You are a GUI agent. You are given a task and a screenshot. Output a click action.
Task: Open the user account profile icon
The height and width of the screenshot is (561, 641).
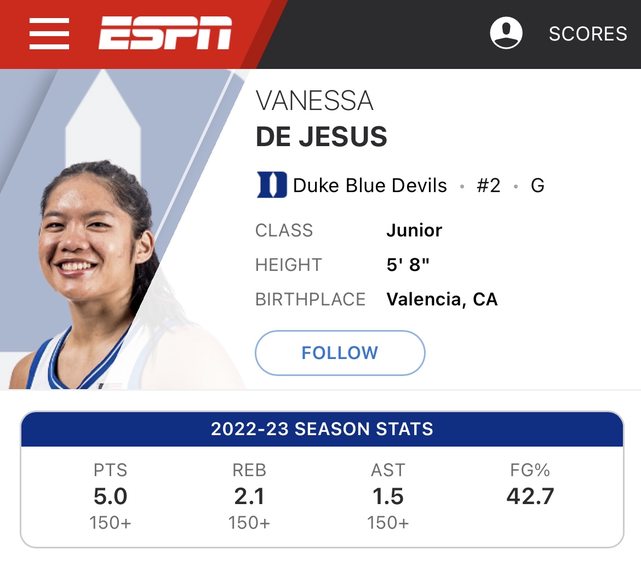coord(506,34)
